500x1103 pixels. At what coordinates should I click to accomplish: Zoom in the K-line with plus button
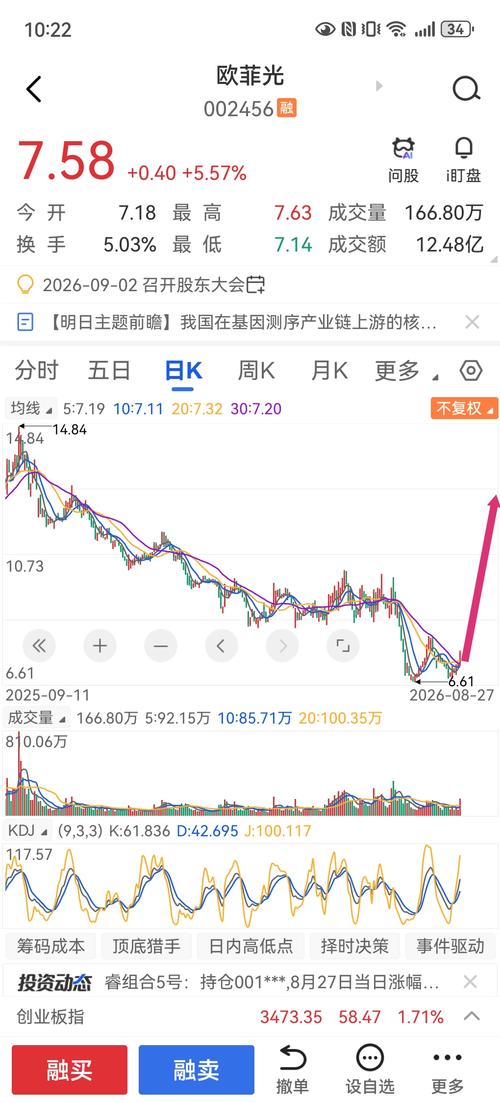click(100, 645)
